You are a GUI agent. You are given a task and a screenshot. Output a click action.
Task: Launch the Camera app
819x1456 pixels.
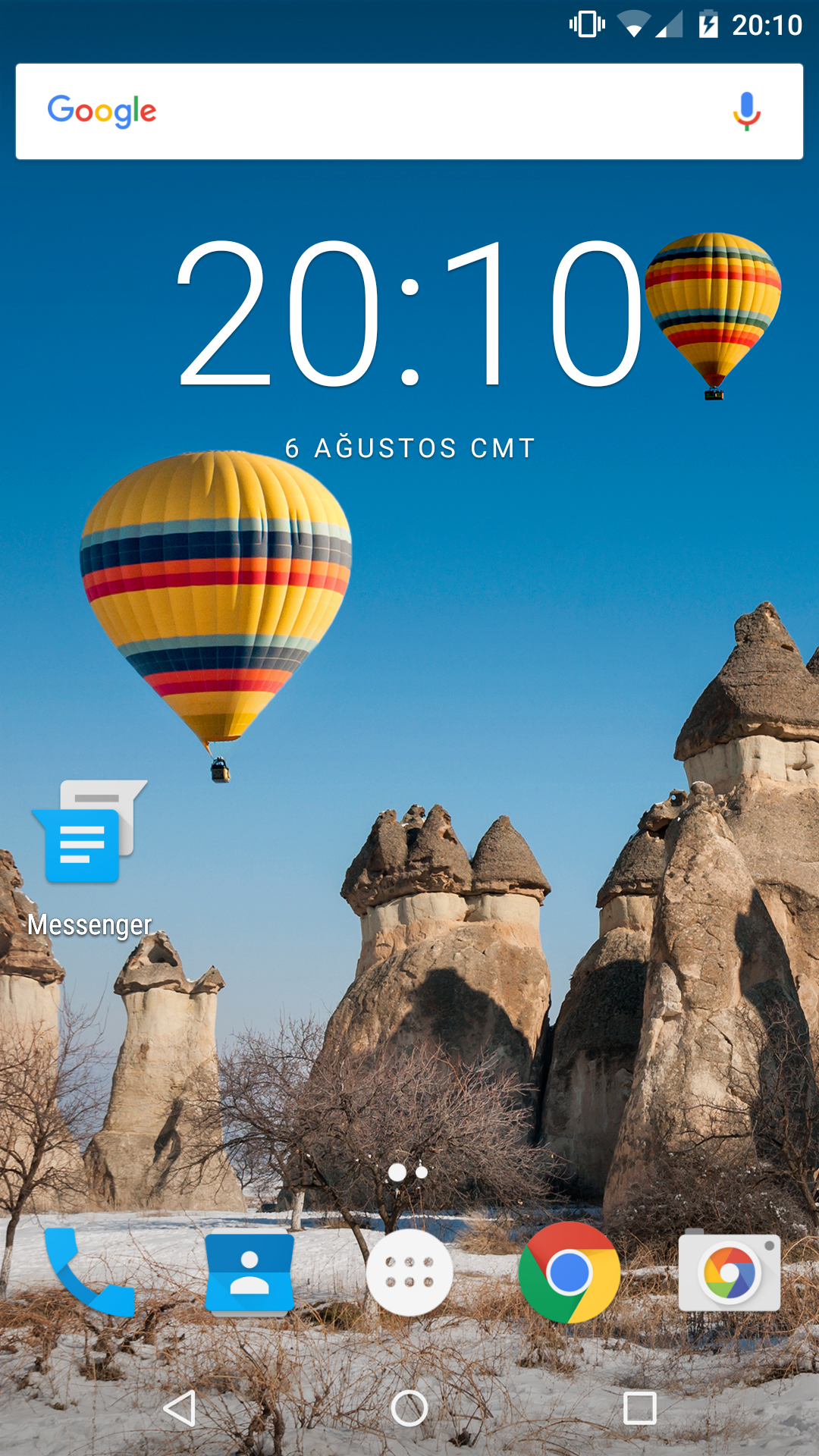[729, 1272]
